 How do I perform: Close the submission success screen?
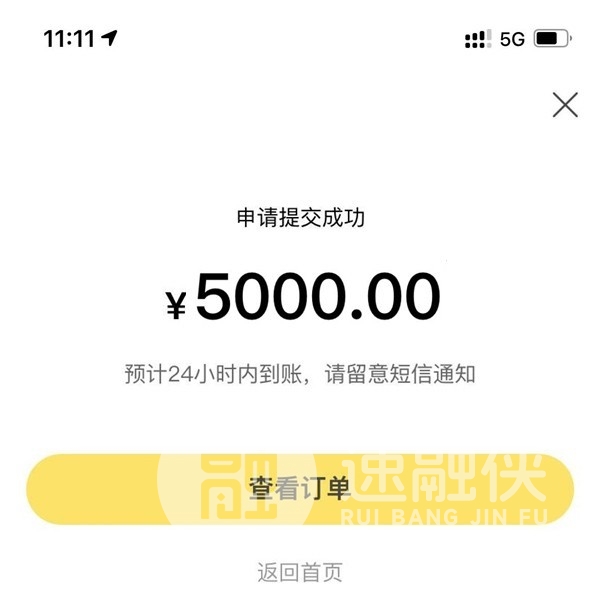coord(565,104)
